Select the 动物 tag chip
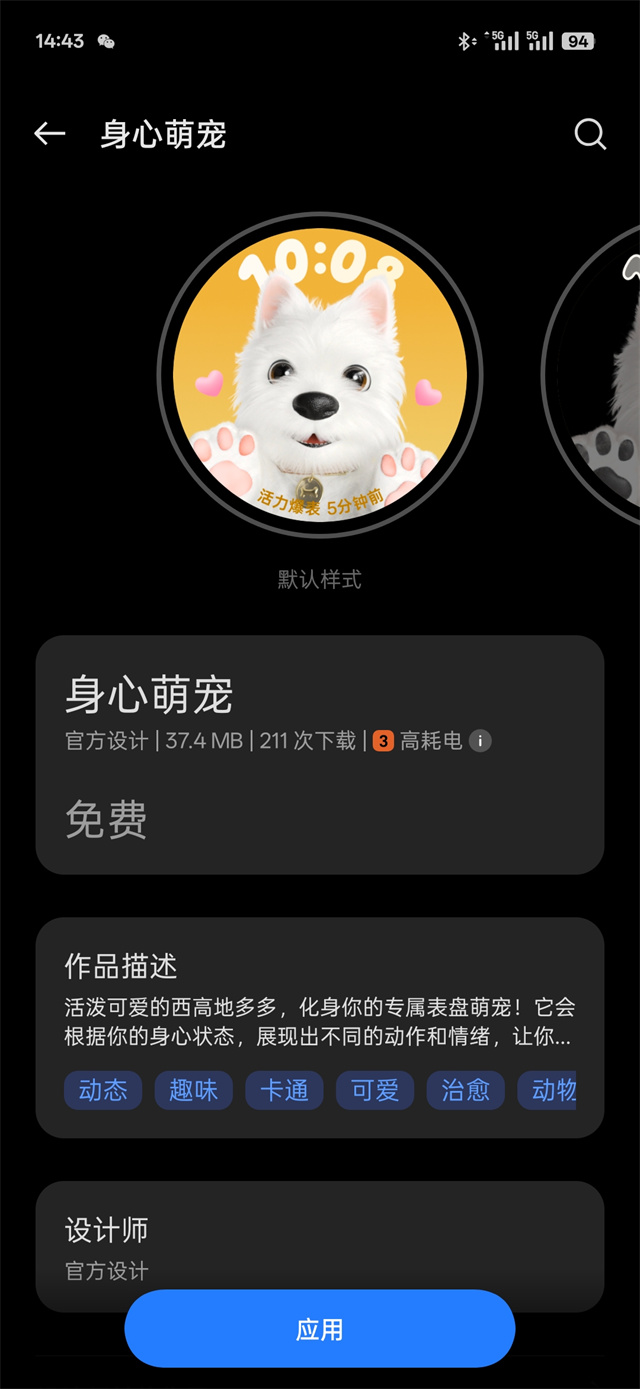The width and height of the screenshot is (640, 1389). click(550, 1090)
